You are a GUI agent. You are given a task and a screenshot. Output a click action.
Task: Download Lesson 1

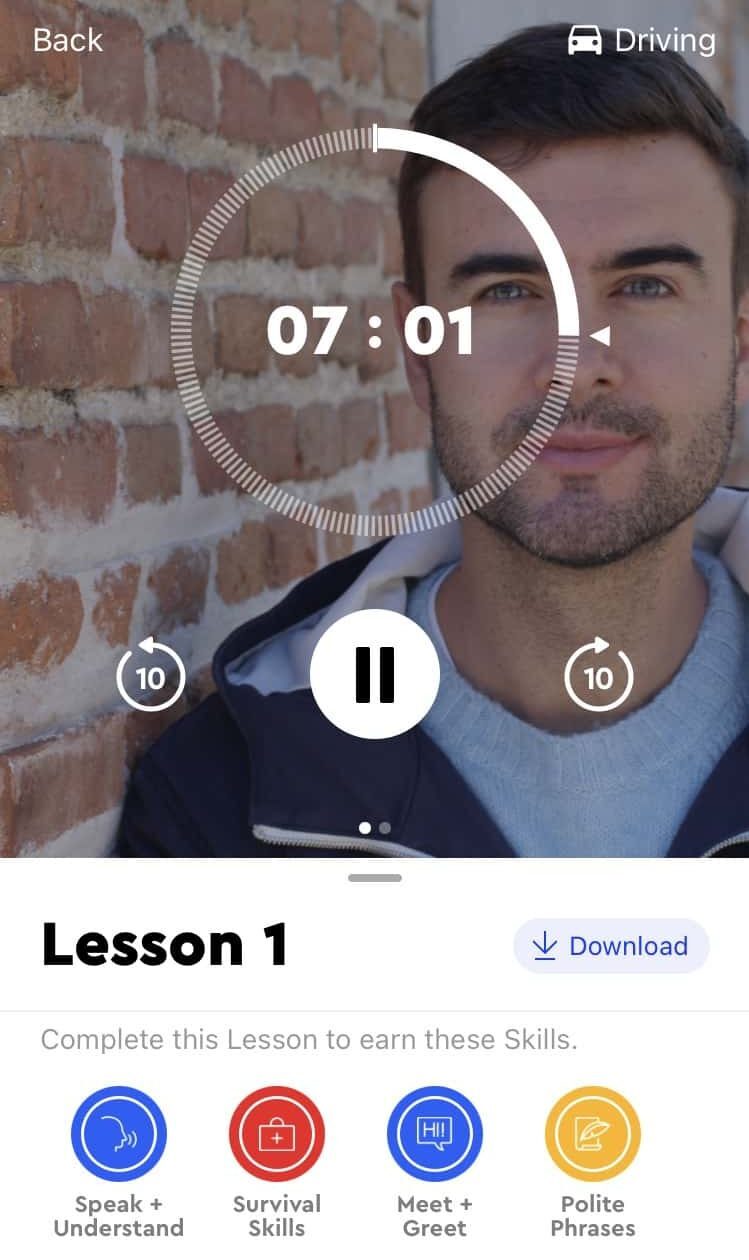[611, 946]
